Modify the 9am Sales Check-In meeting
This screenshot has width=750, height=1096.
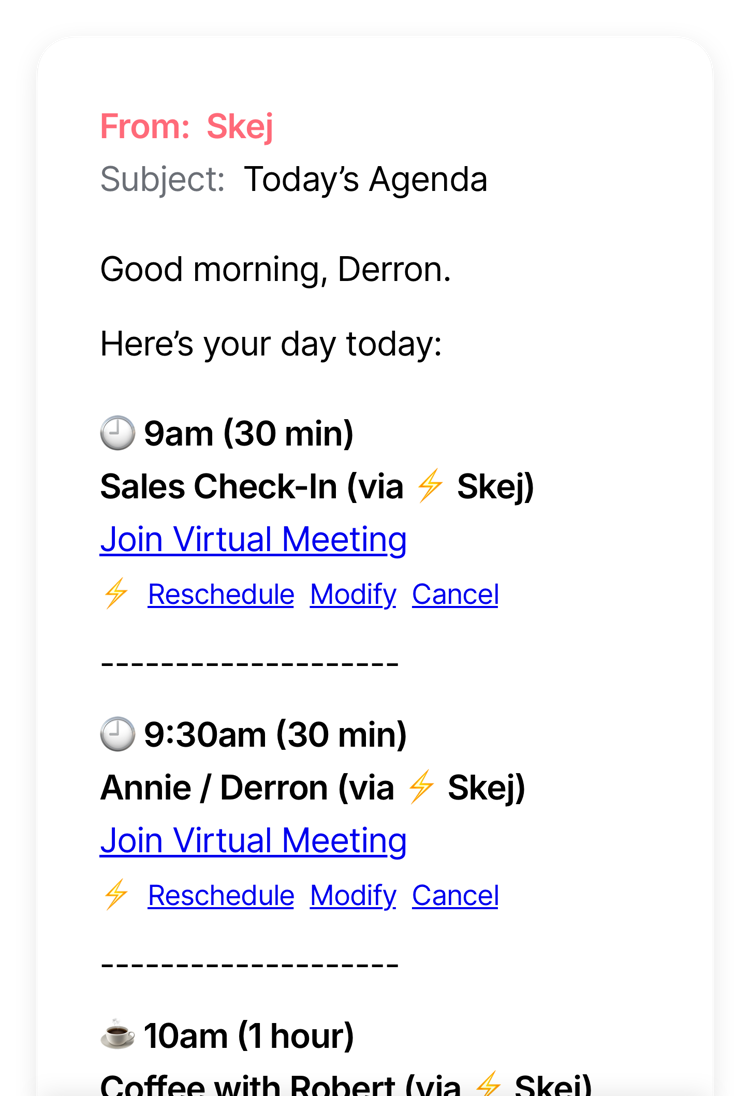click(x=352, y=593)
